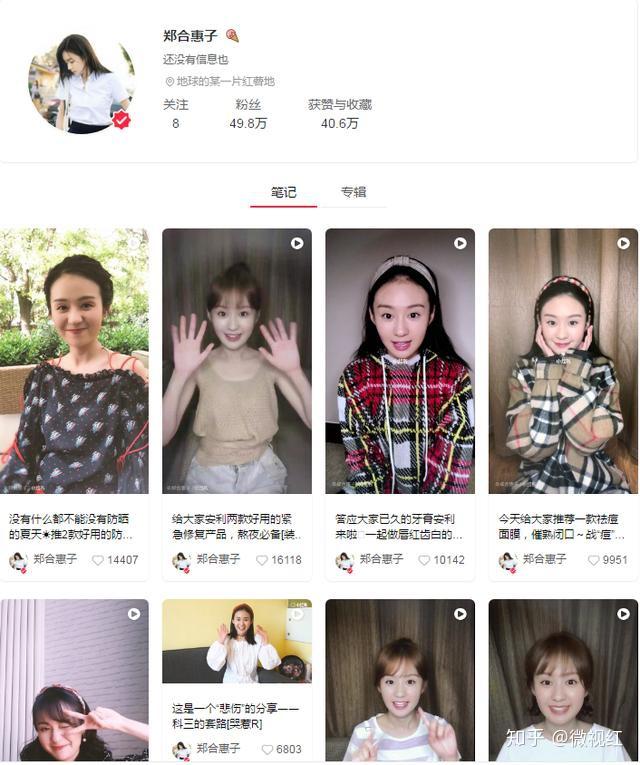
Task: Like the note with 16118 likes
Action: coord(261,560)
